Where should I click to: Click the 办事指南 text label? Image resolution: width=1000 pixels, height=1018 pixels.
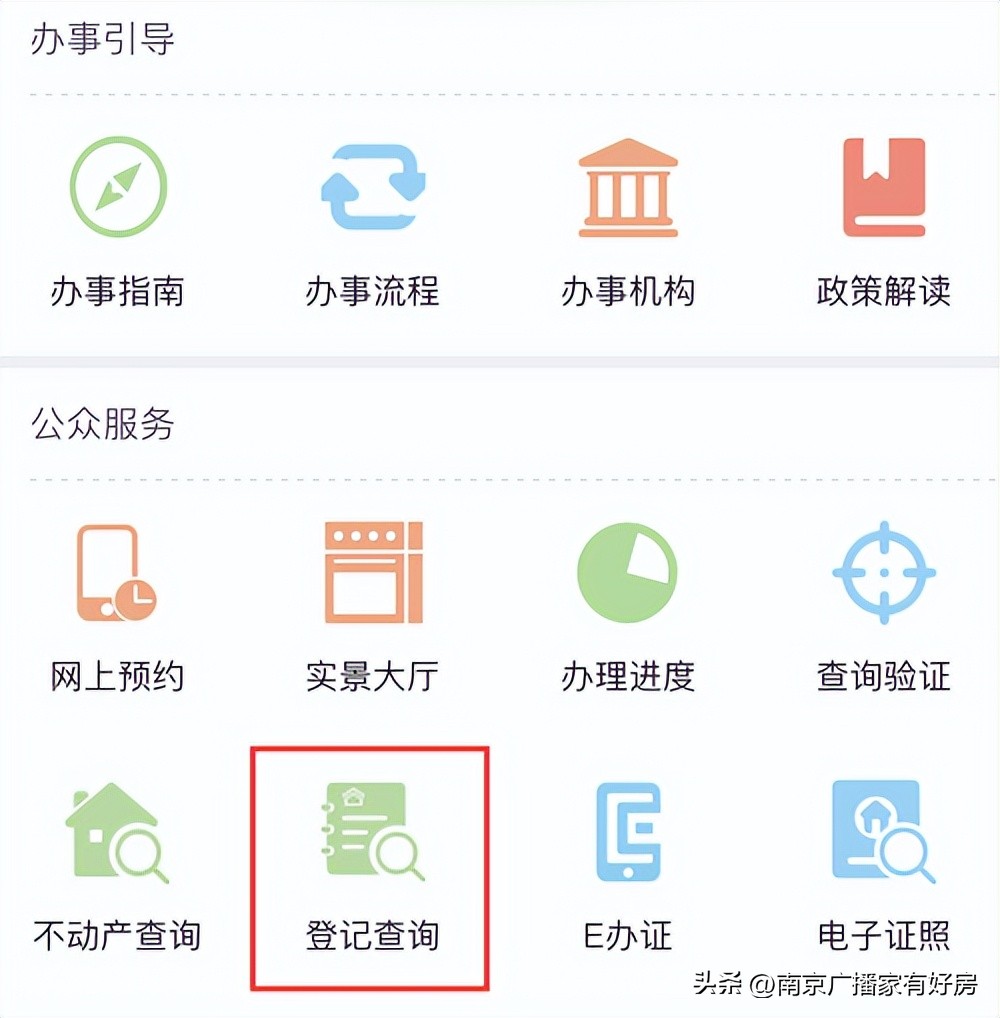(117, 291)
